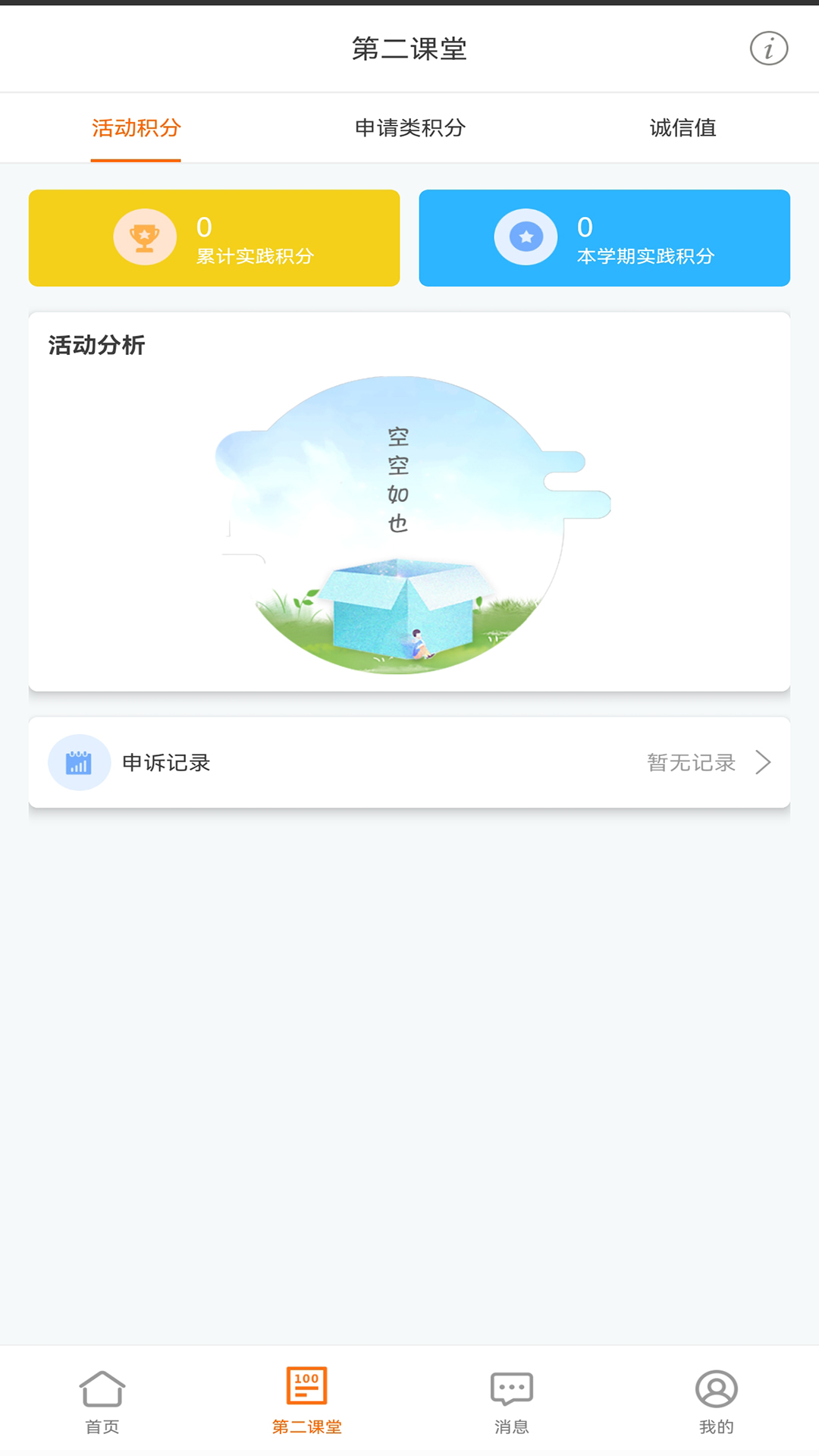The image size is (819, 1456).
Task: Open the 申诉记录 row
Action: (409, 762)
